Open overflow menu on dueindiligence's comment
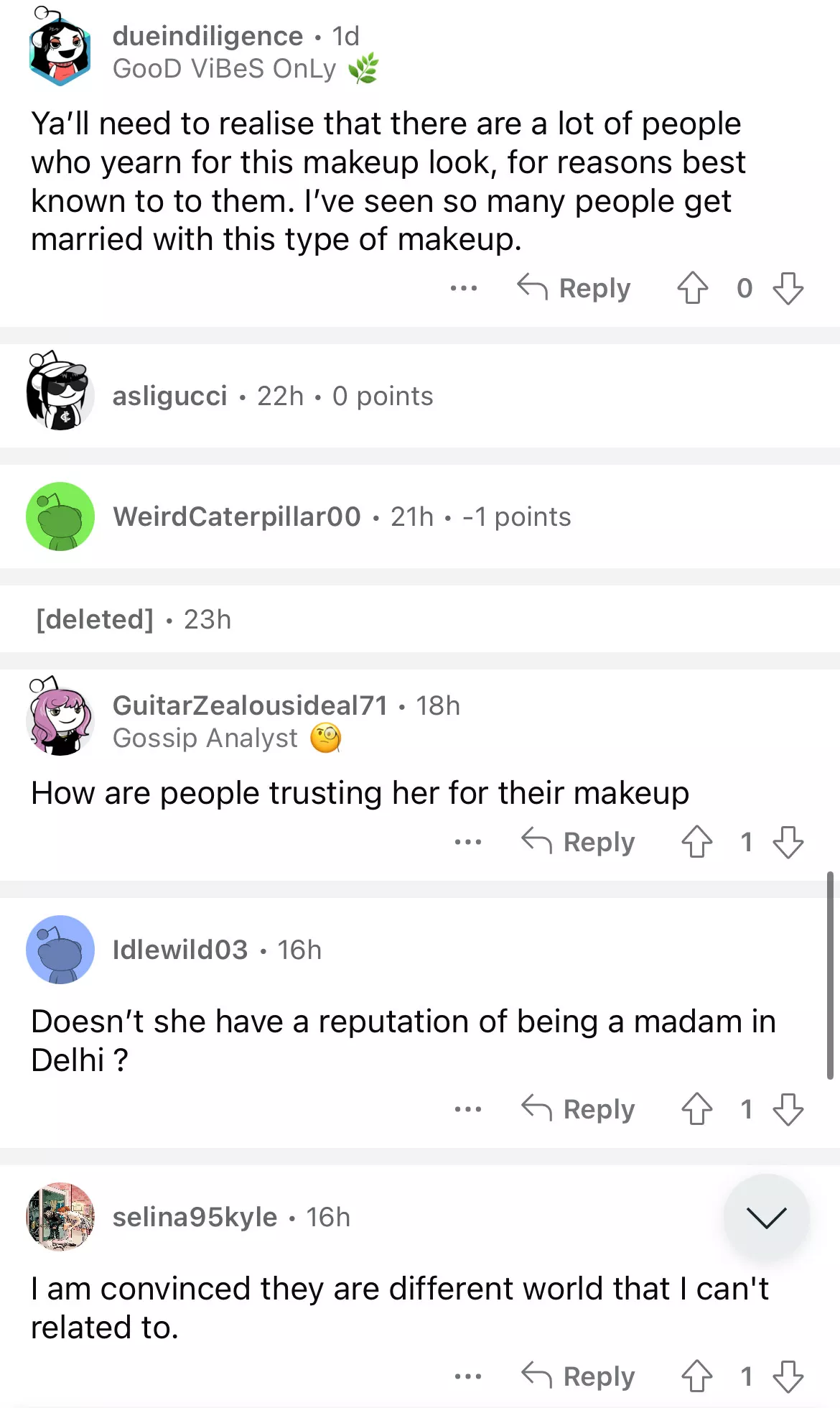840x1408 pixels. 464,288
